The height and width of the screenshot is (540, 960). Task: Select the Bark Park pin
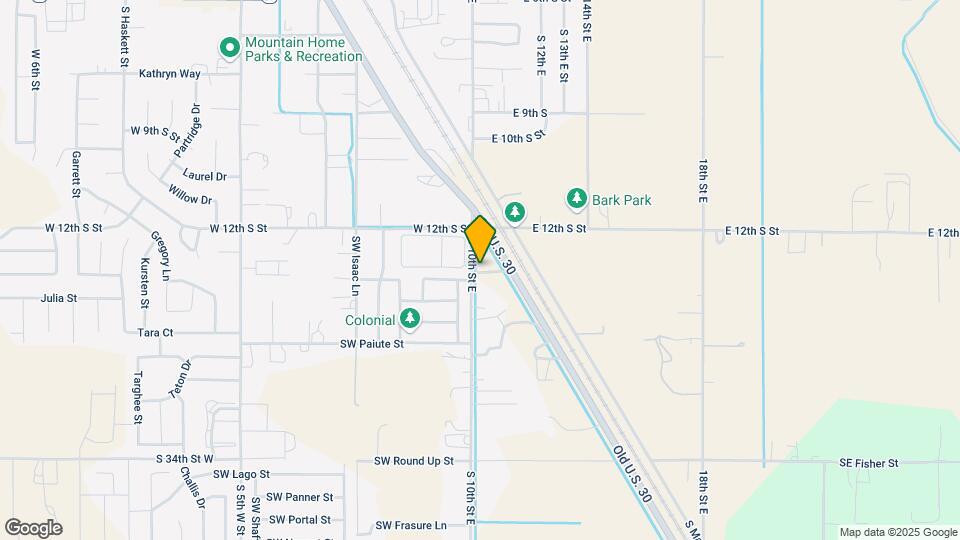(576, 199)
